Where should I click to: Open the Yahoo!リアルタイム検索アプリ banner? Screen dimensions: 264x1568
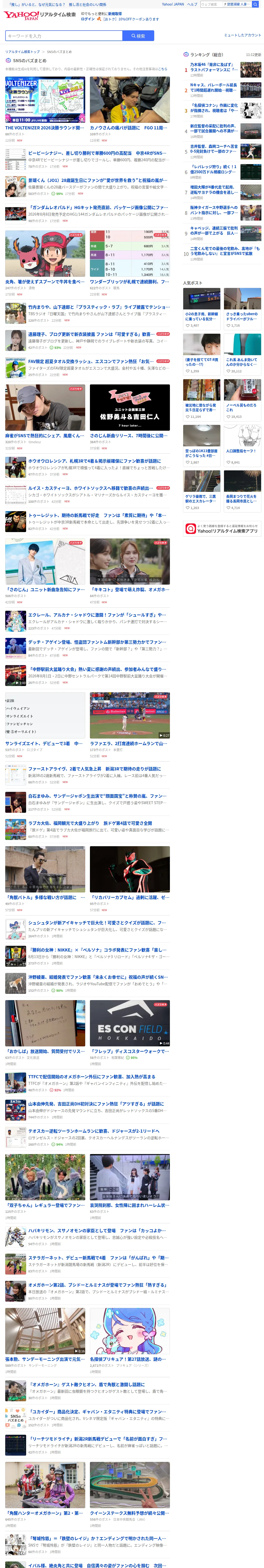pos(222,529)
